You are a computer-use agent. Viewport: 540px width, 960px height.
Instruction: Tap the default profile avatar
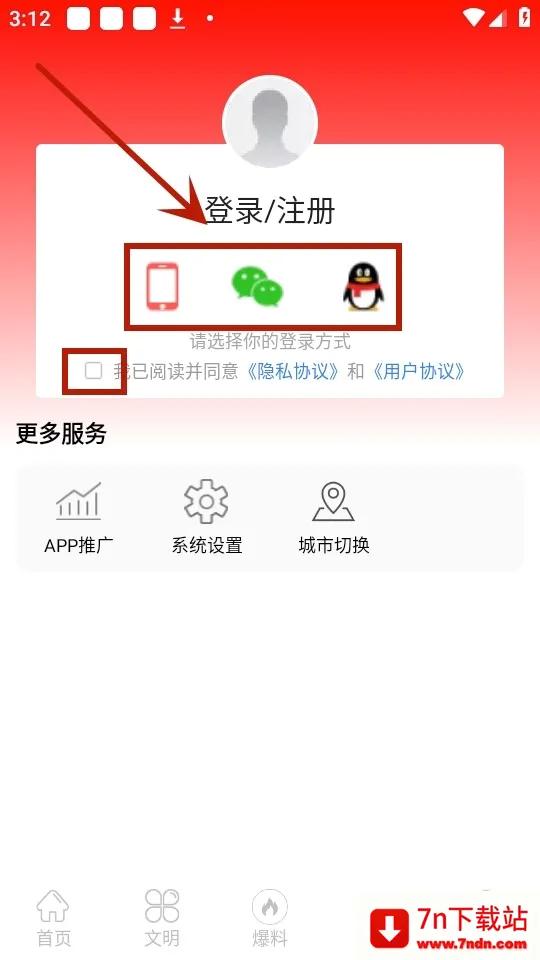click(x=270, y=122)
